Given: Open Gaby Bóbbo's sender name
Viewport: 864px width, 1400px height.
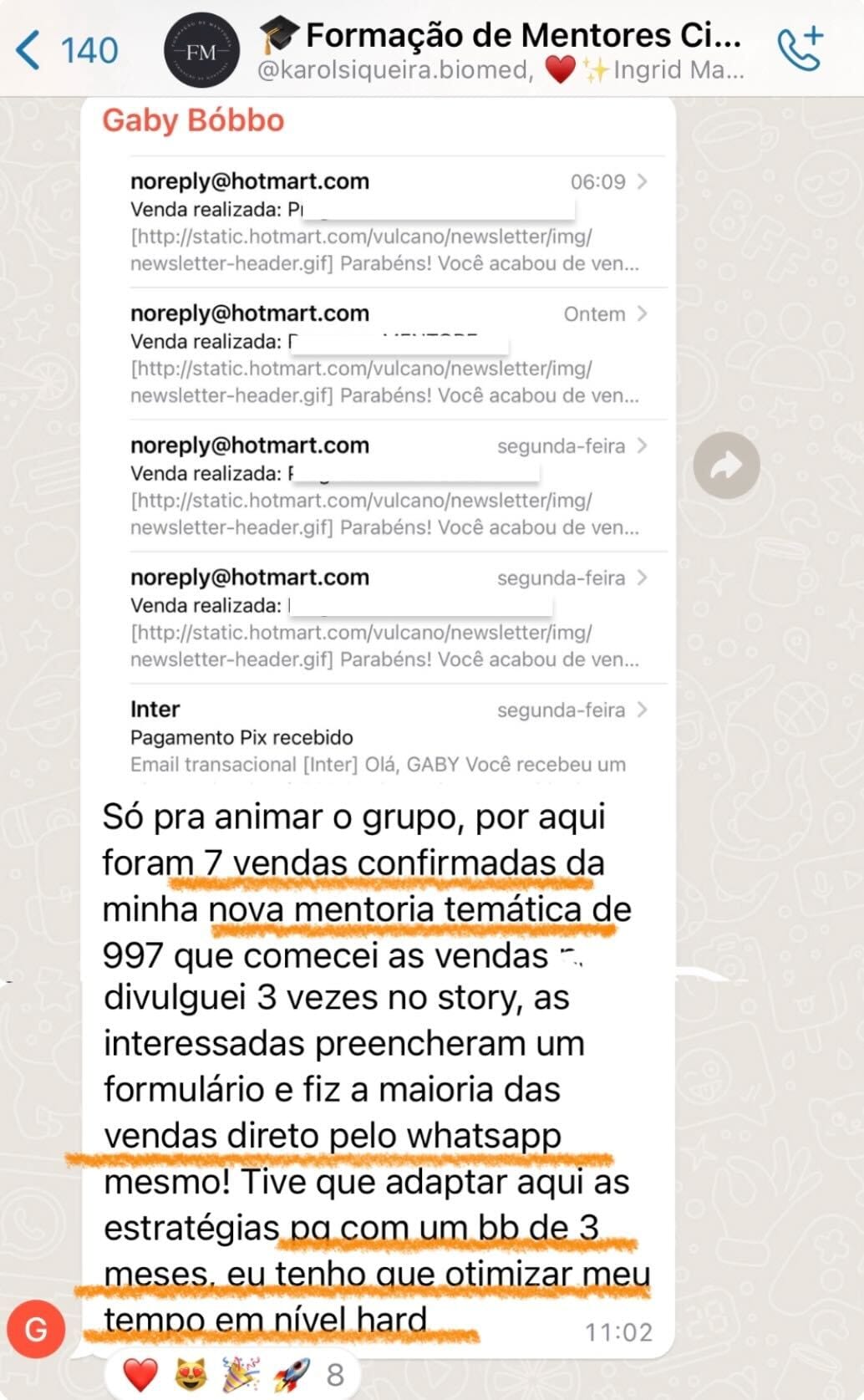Looking at the screenshot, I should pyautogui.click(x=193, y=120).
